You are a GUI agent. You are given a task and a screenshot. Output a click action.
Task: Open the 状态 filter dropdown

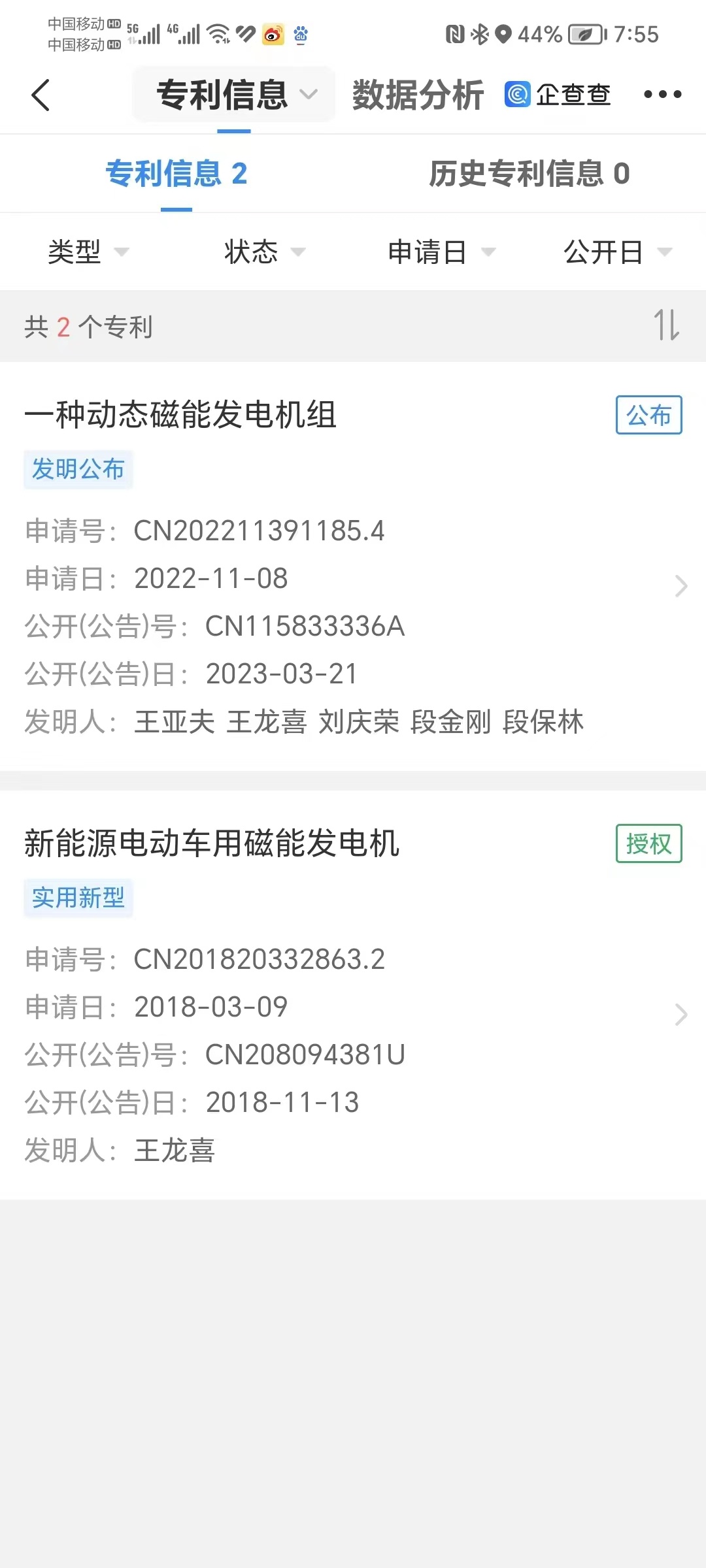pyautogui.click(x=265, y=252)
